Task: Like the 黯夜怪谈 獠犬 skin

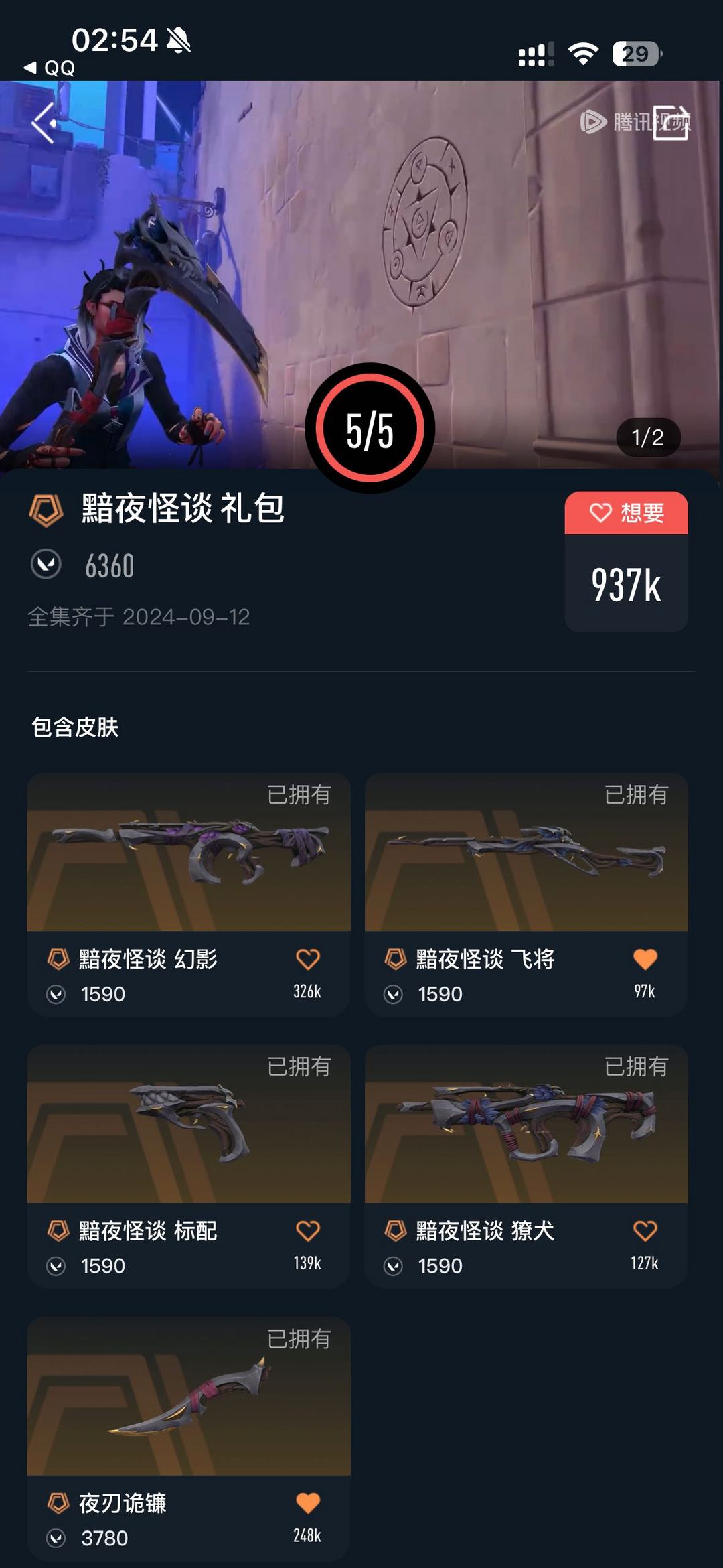Action: (645, 1230)
